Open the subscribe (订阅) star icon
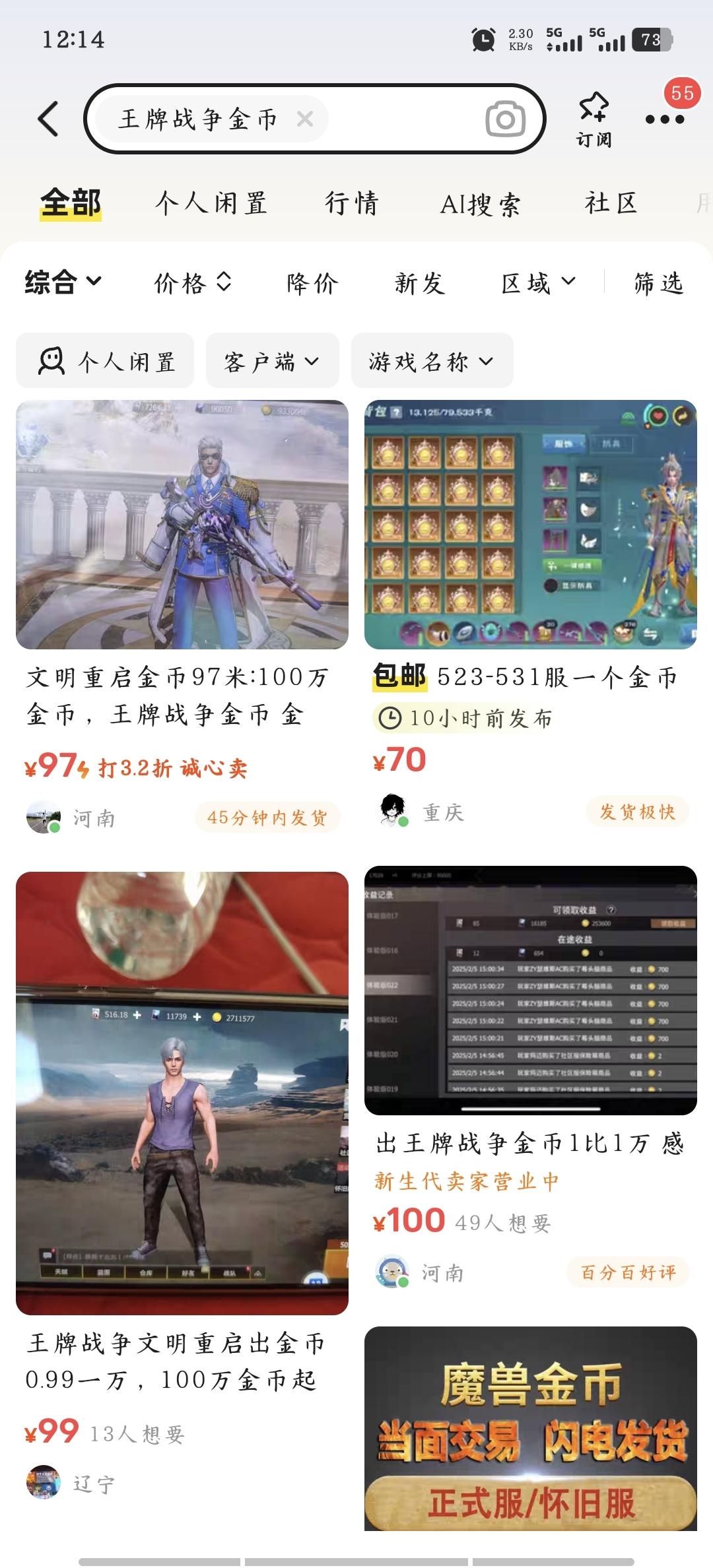 [594, 119]
